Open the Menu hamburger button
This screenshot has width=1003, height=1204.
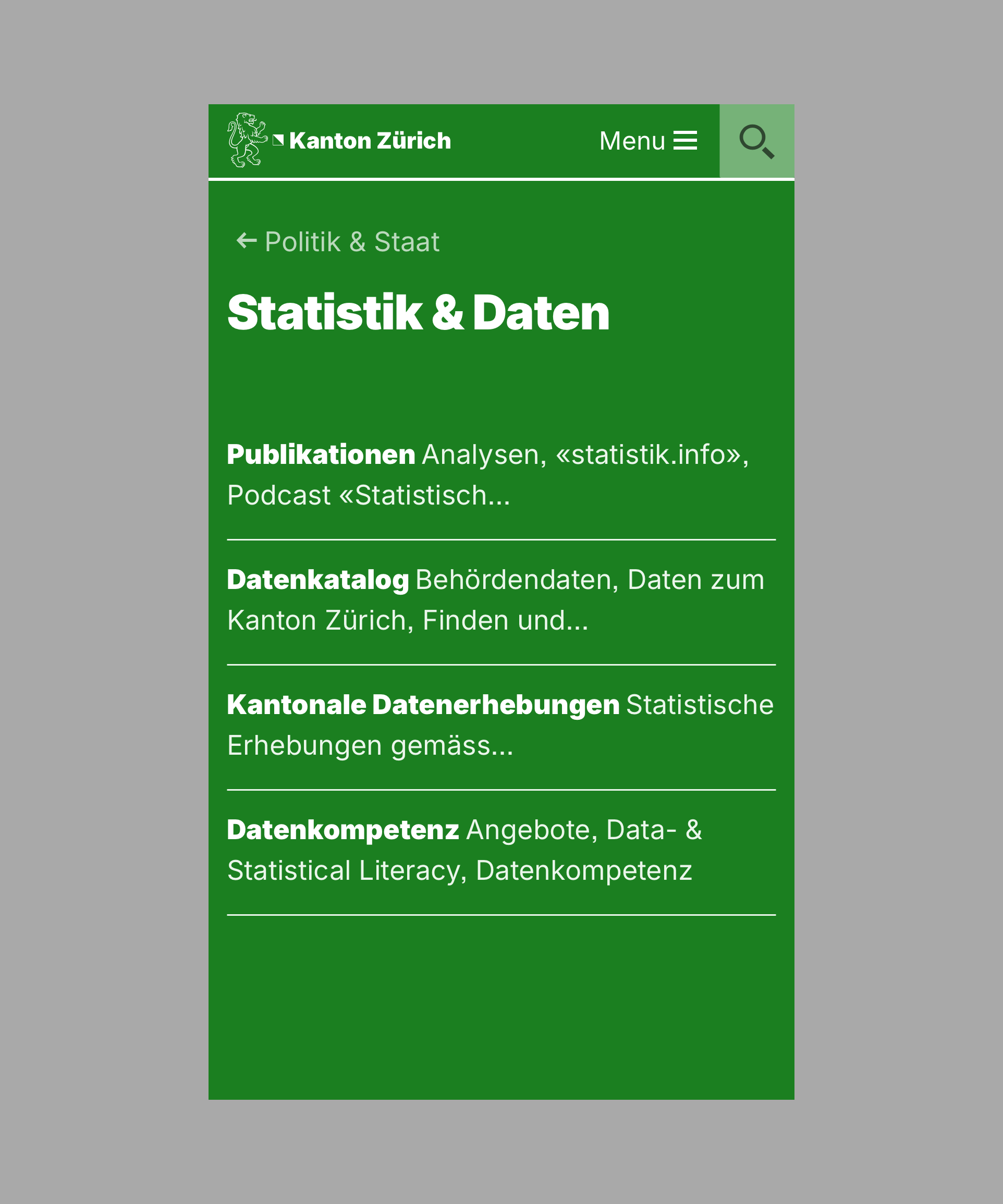pyautogui.click(x=648, y=141)
